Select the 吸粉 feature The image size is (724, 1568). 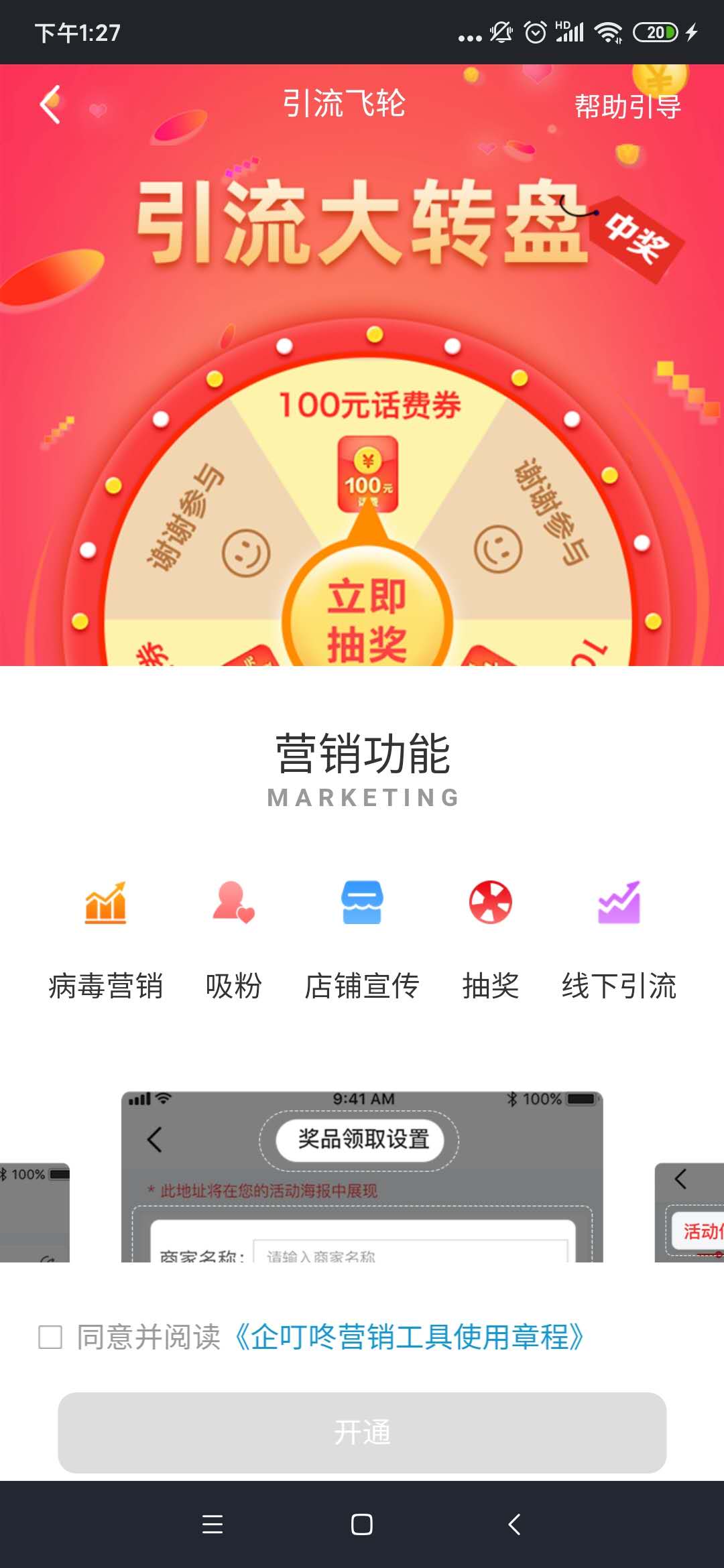233,939
